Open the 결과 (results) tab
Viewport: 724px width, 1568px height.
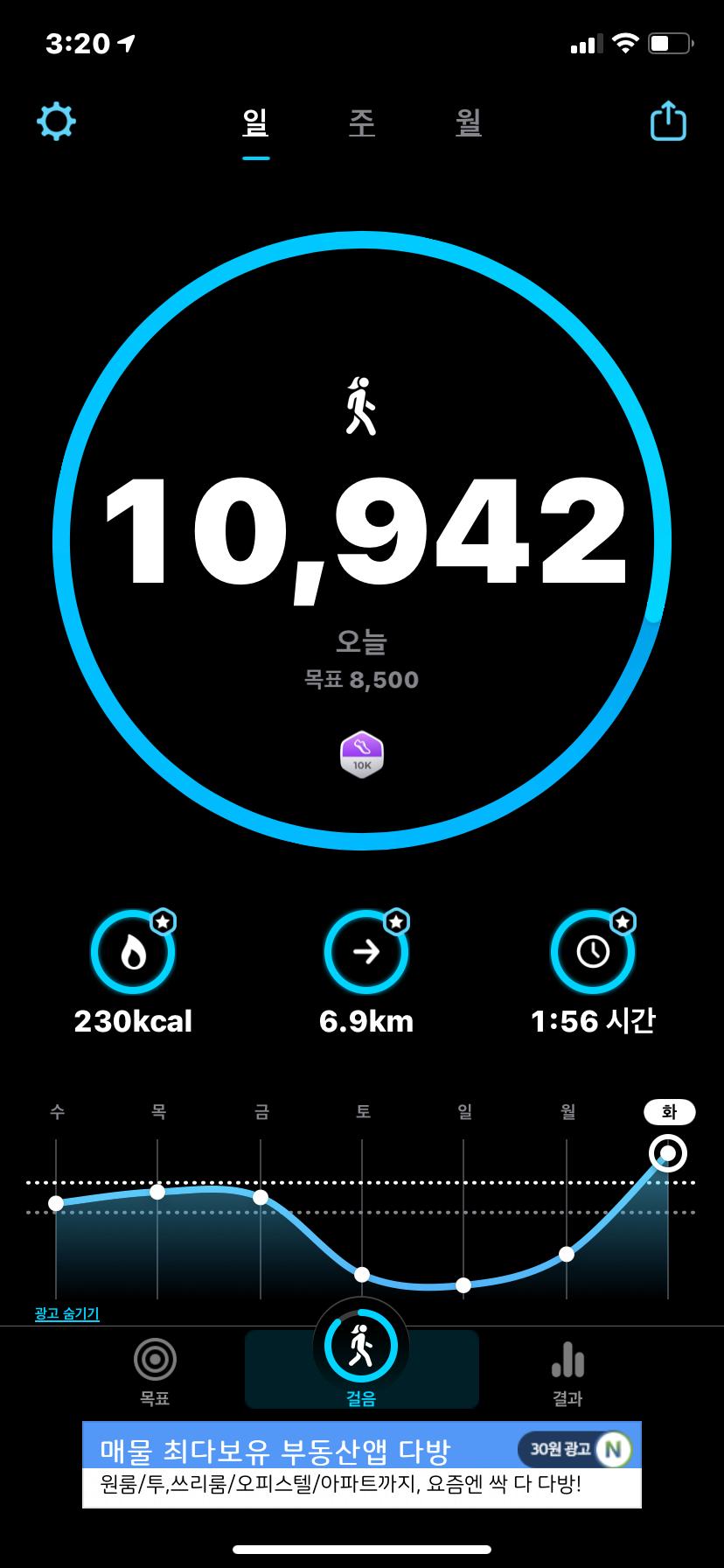[567, 1369]
